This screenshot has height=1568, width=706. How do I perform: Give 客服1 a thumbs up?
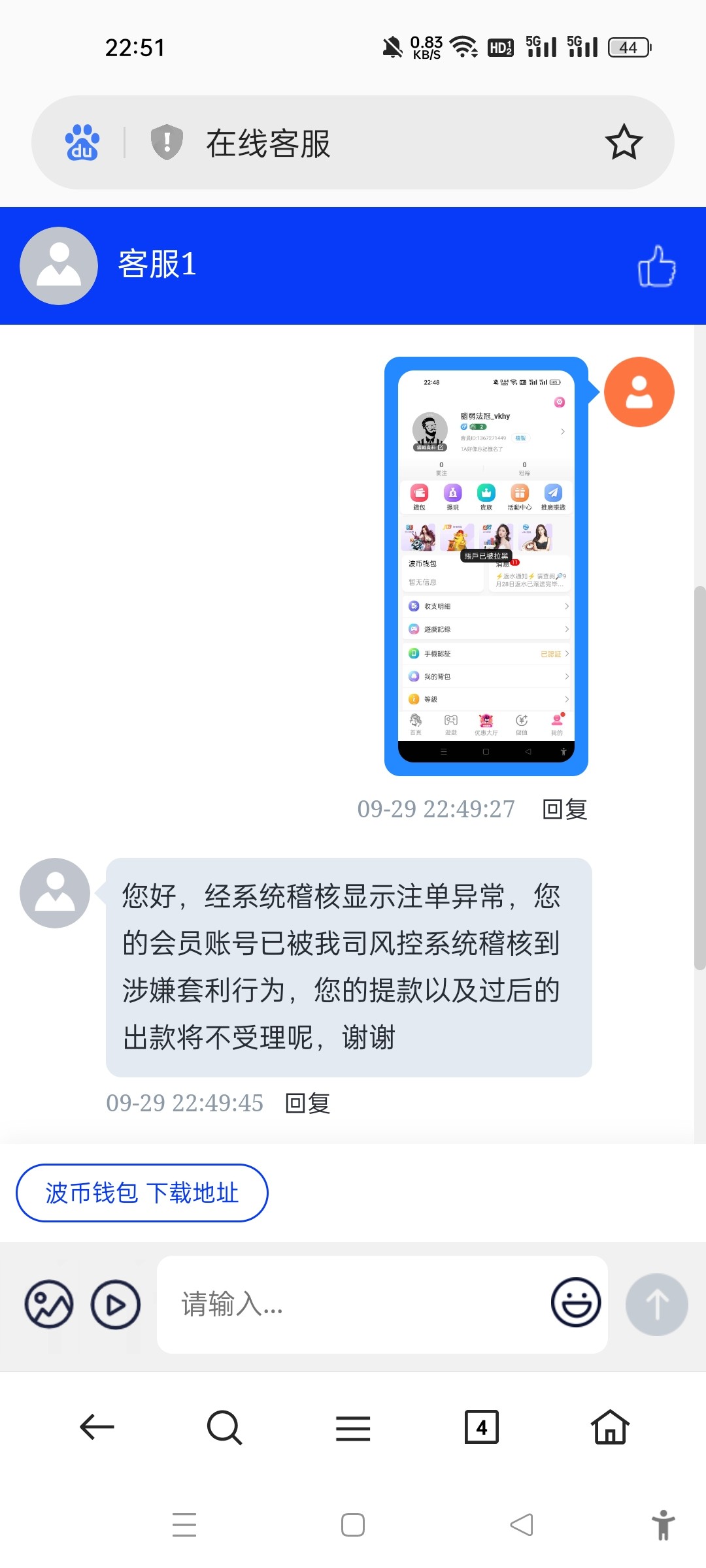click(x=656, y=266)
